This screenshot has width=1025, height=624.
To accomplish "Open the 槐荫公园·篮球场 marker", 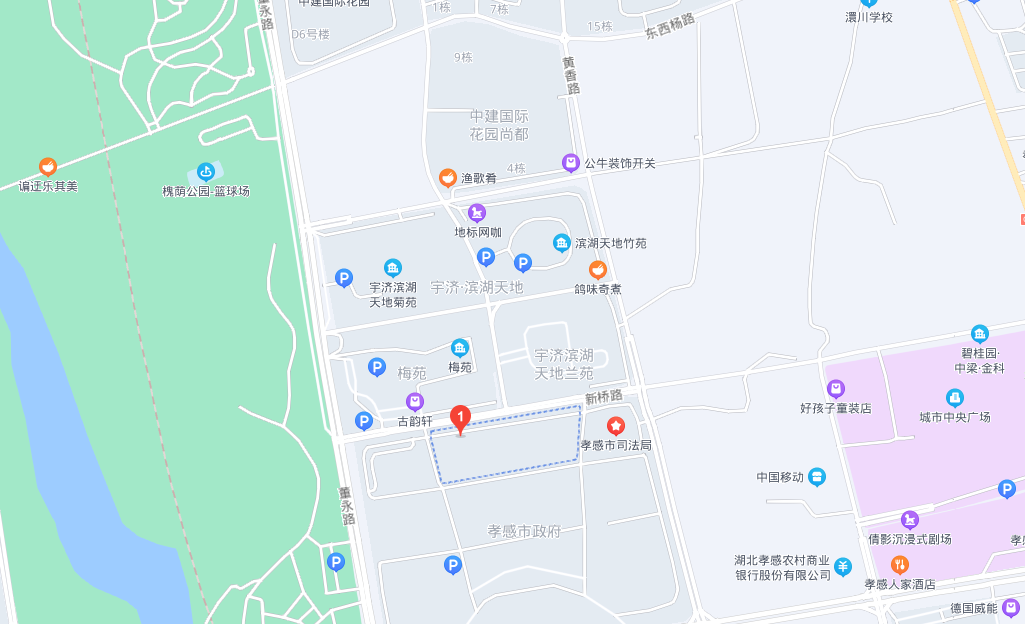I will click(206, 172).
